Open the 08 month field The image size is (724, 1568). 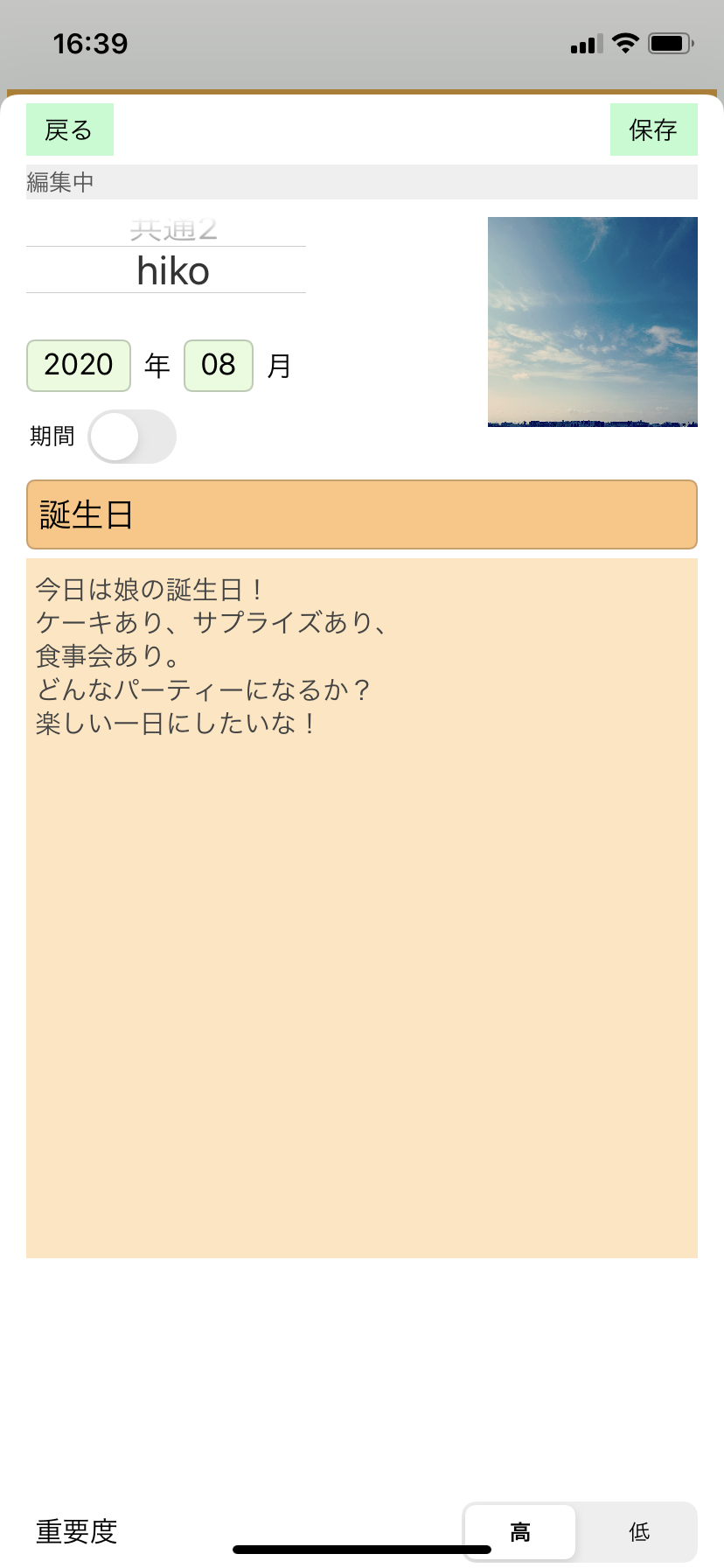[219, 365]
